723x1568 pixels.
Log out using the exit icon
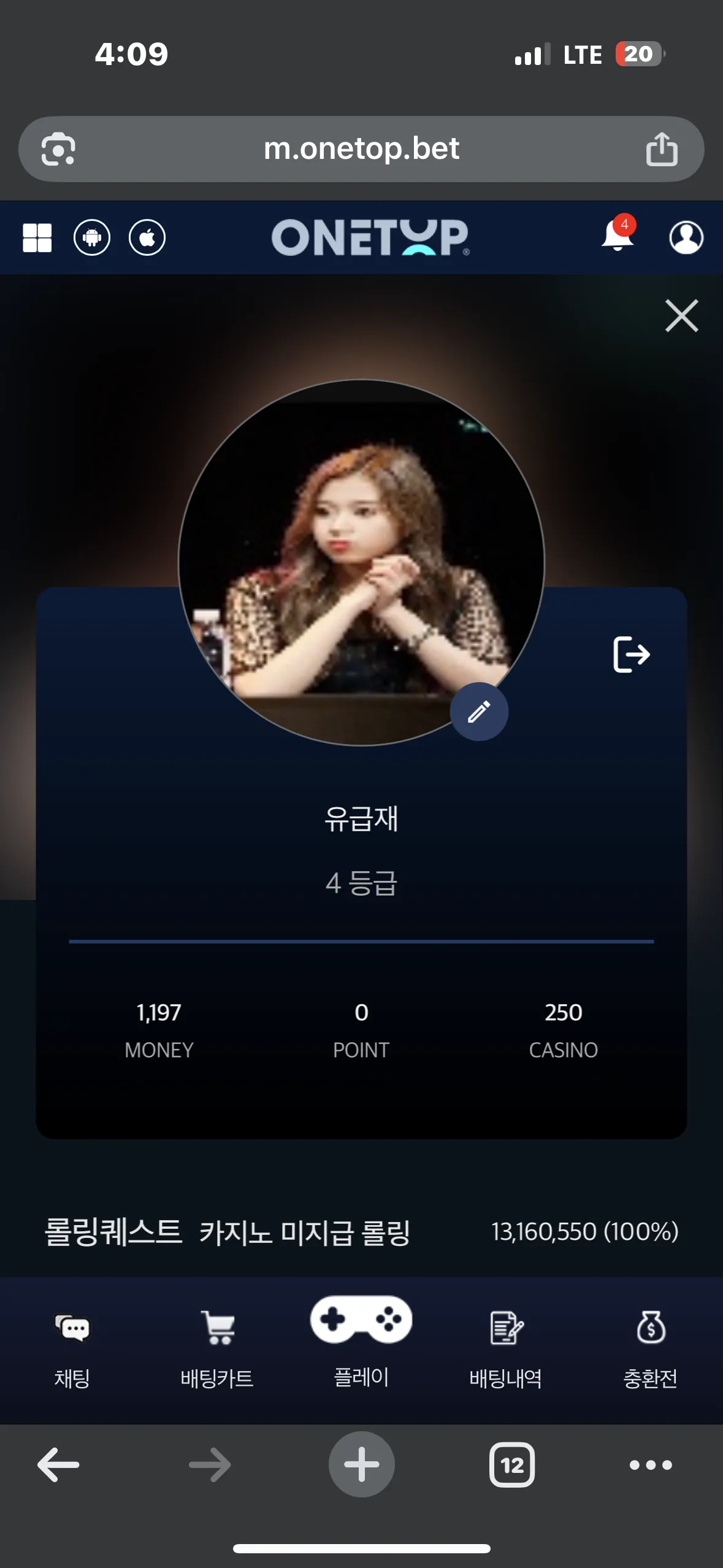(632, 655)
